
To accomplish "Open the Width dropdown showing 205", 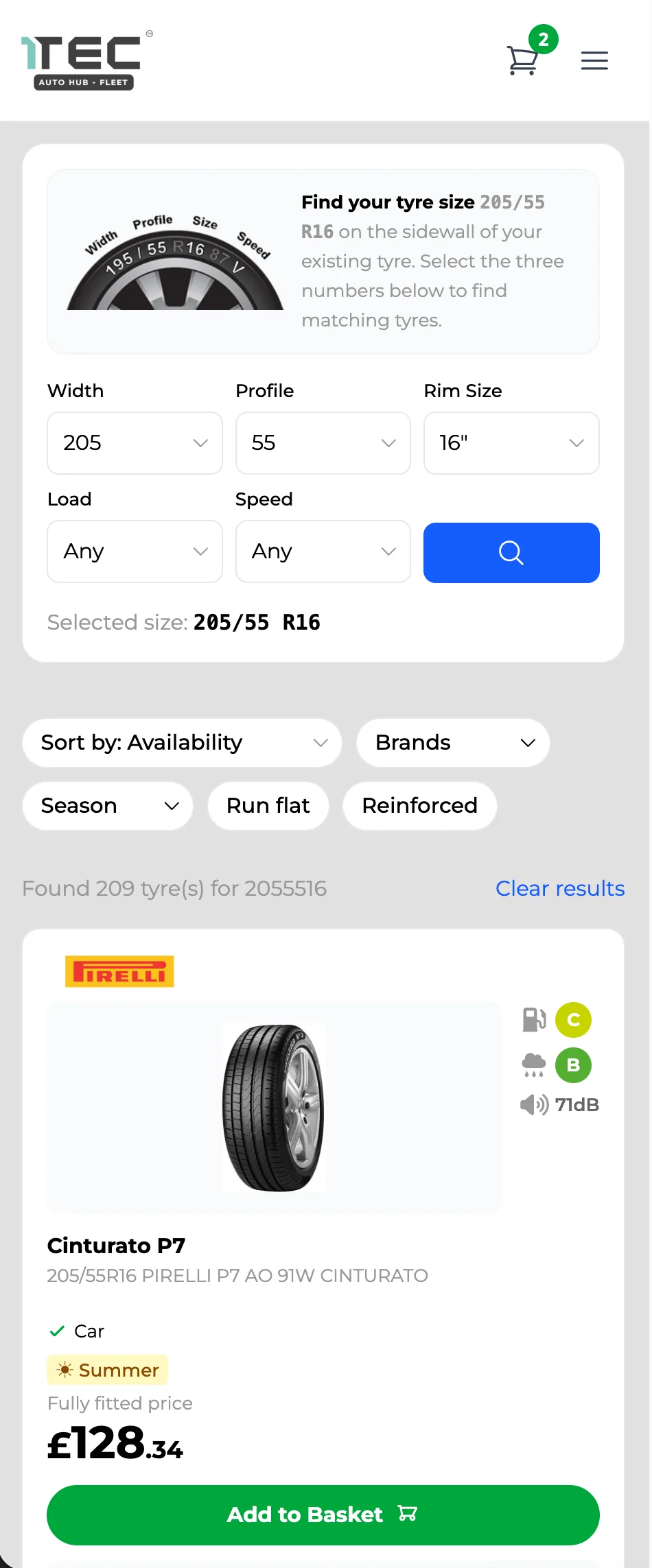I will click(135, 443).
